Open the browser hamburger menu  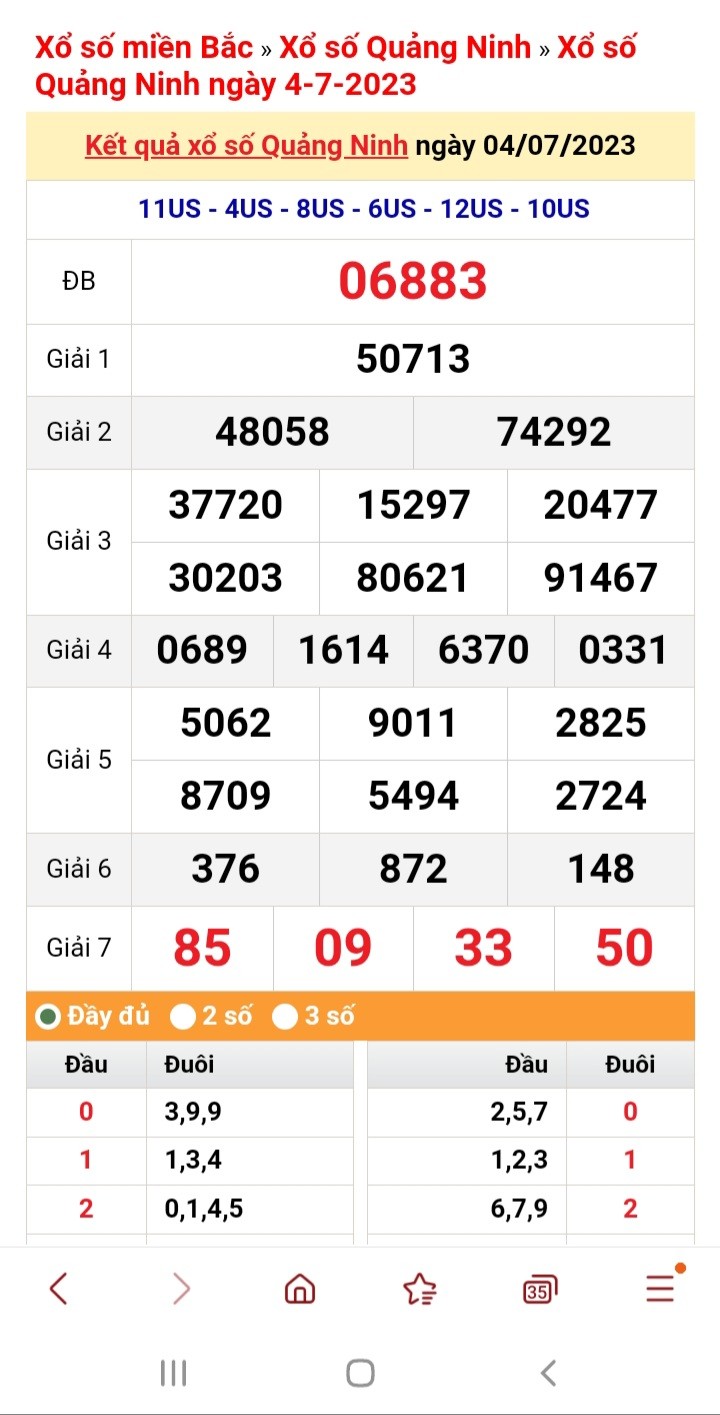(660, 1289)
